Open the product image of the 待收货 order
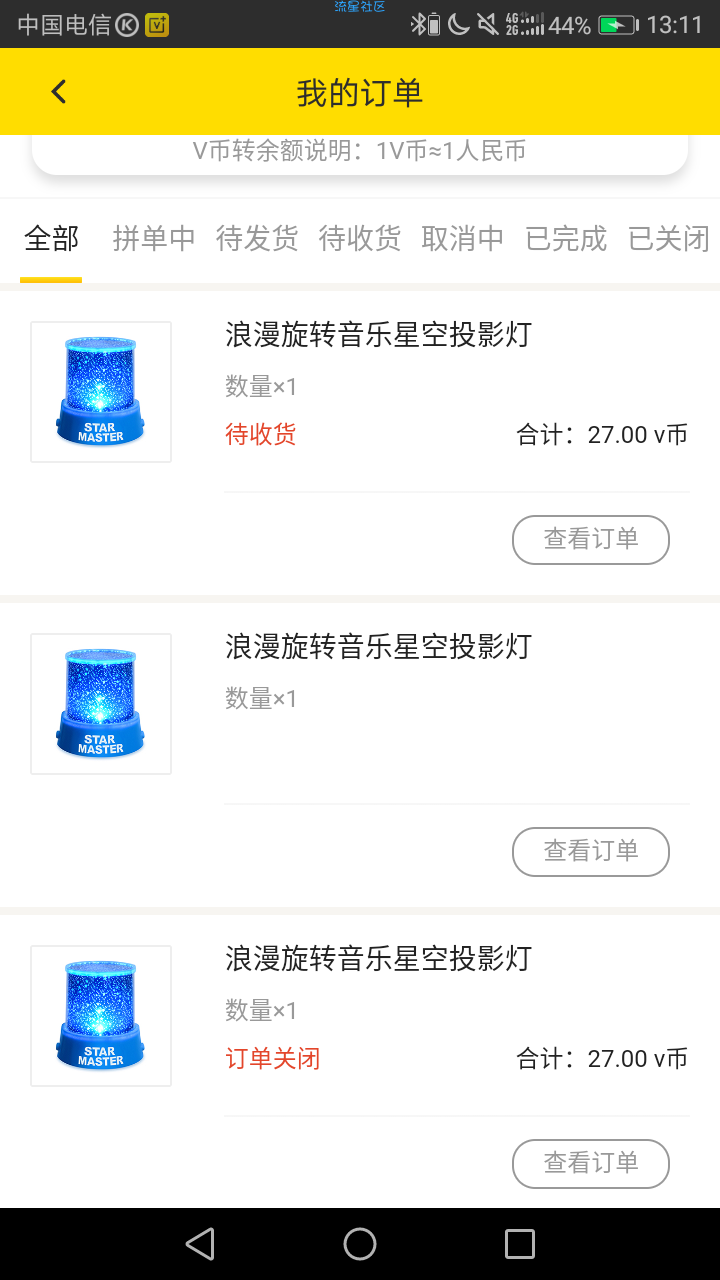 coord(101,392)
